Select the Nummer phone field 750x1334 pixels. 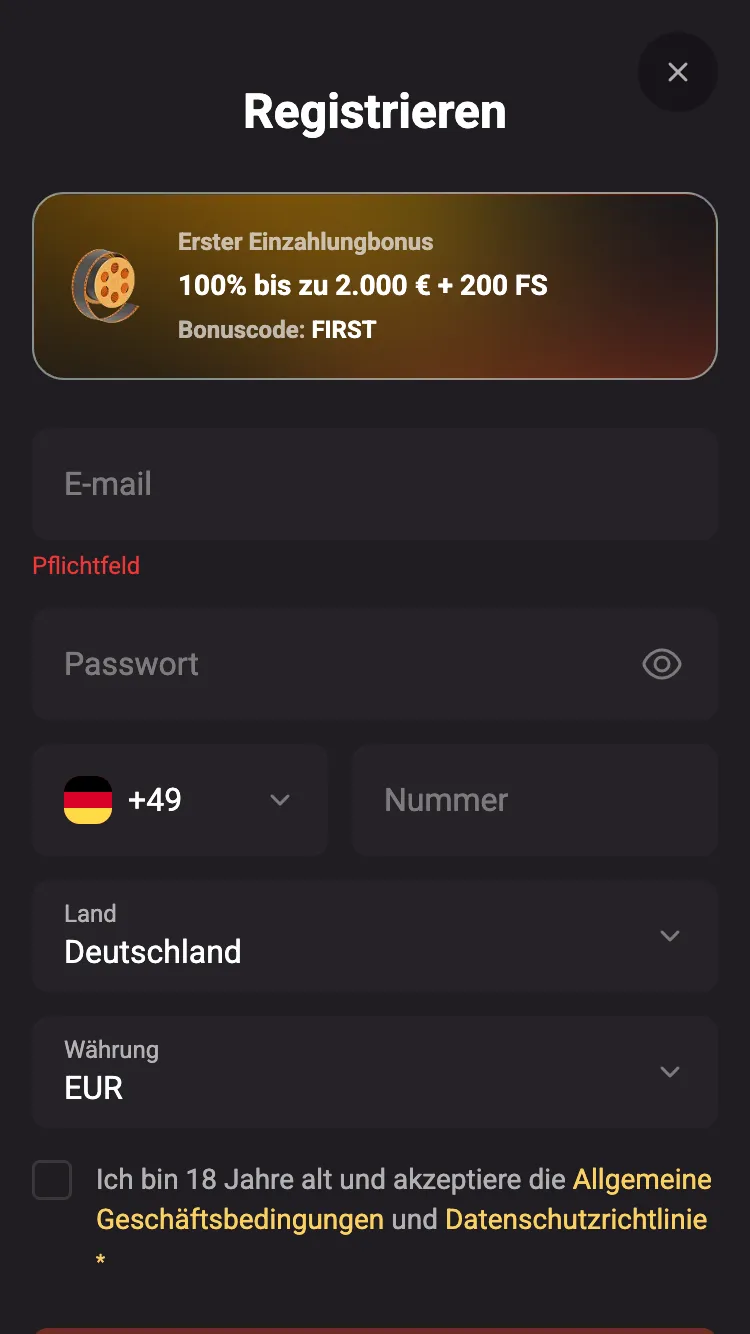point(534,800)
